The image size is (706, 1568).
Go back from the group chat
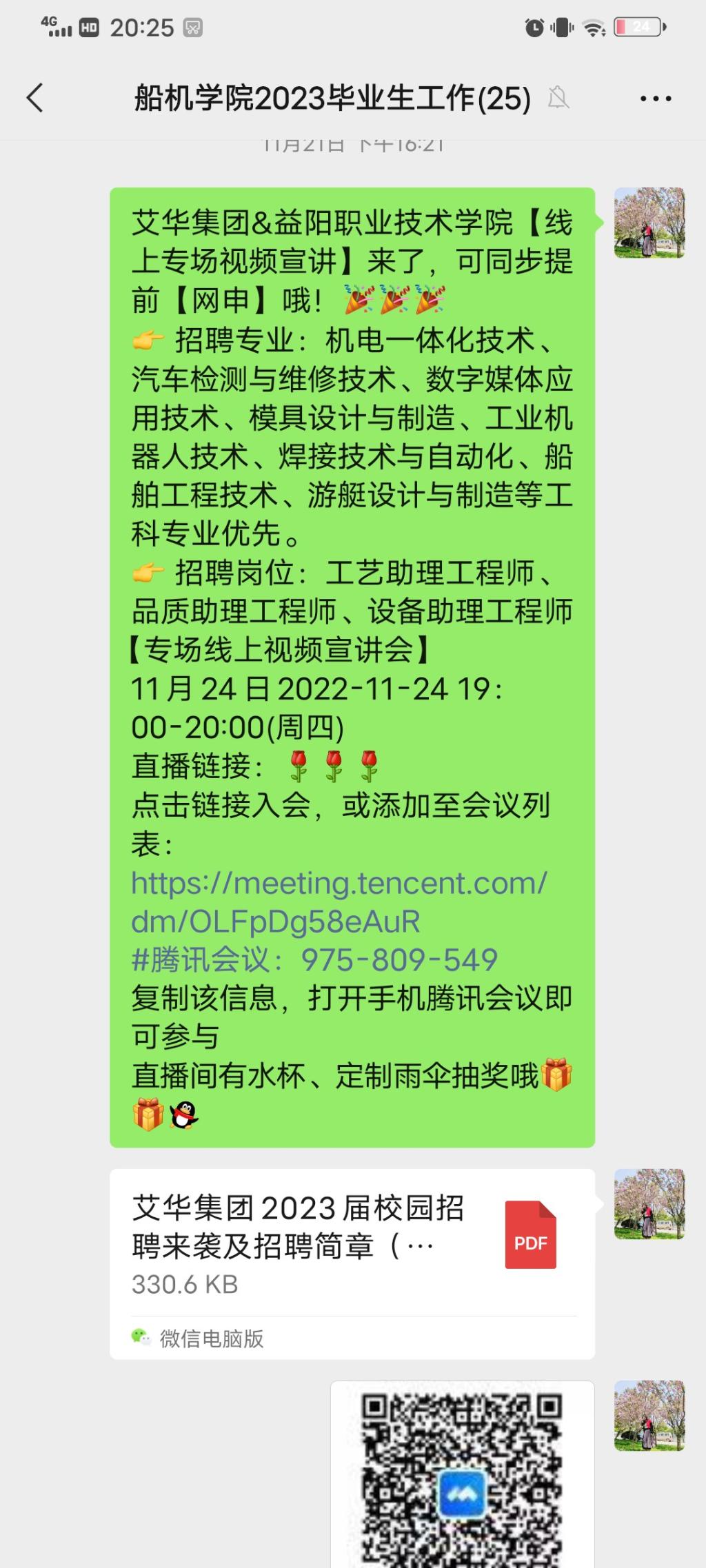[x=35, y=98]
